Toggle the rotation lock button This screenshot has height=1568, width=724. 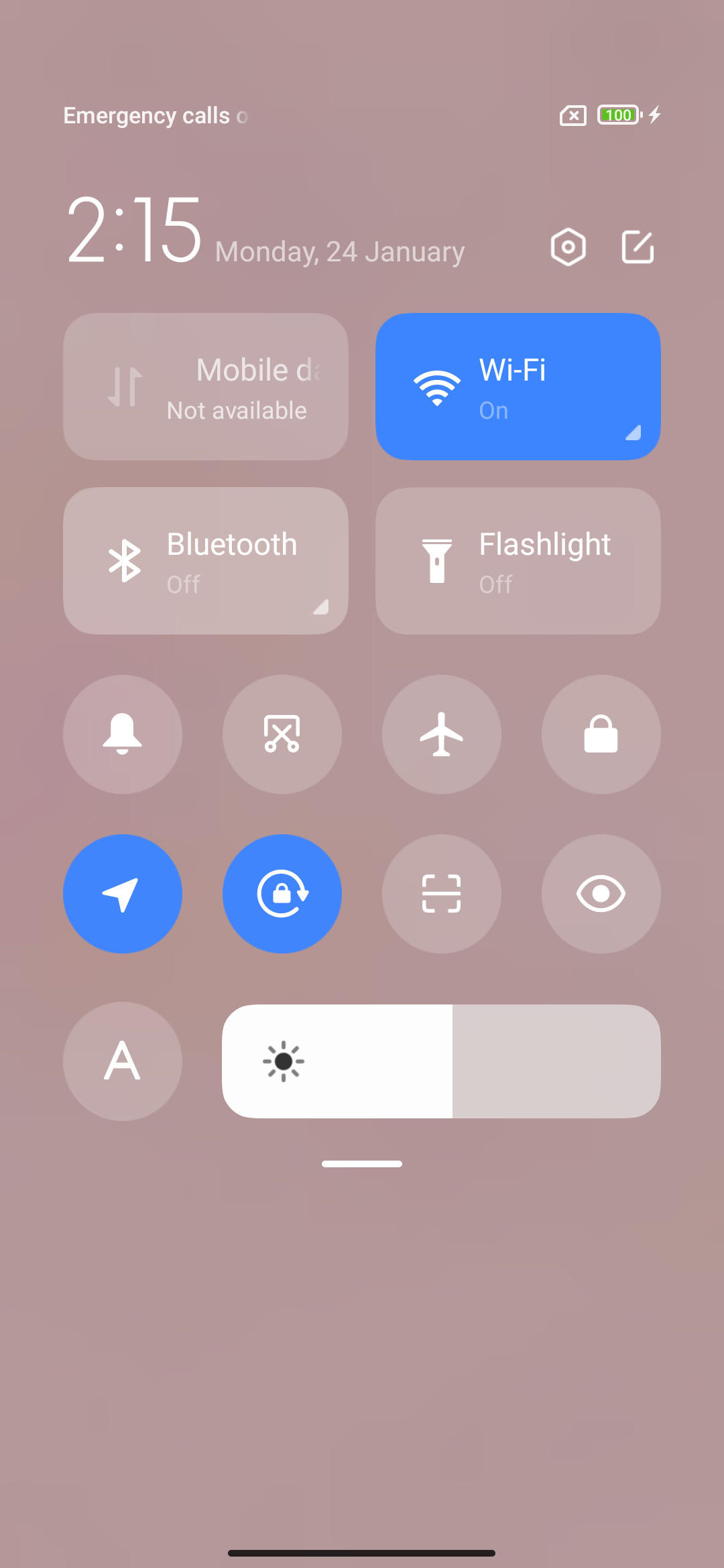pos(282,894)
